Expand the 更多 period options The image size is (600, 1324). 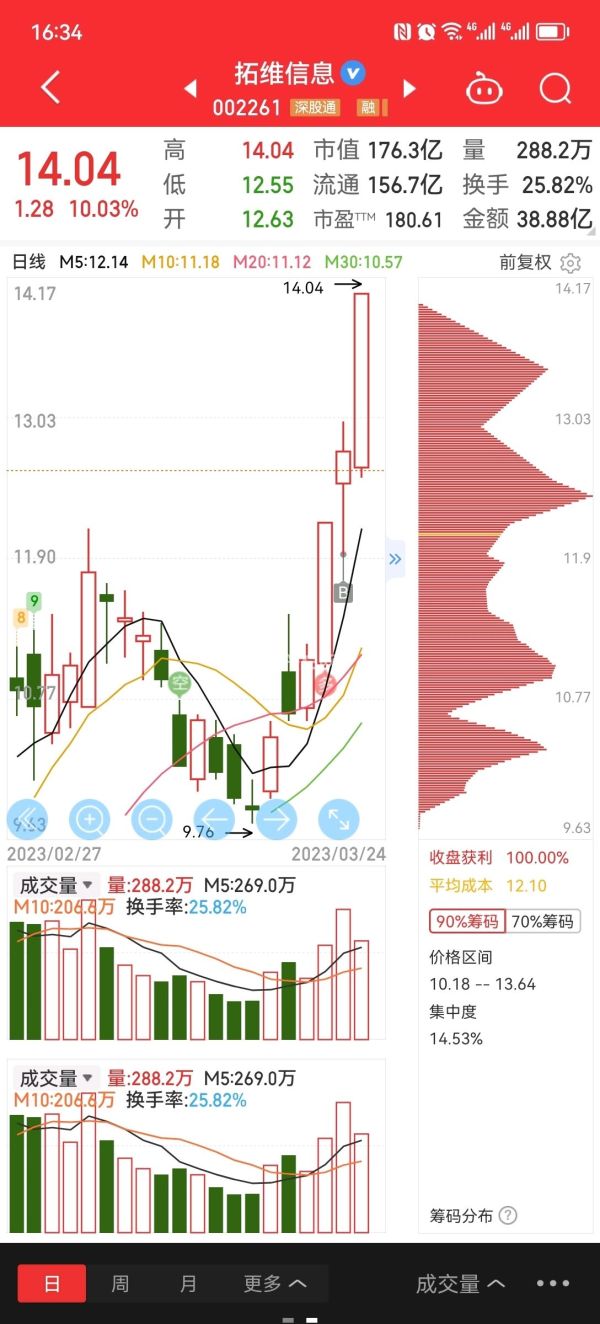275,1283
